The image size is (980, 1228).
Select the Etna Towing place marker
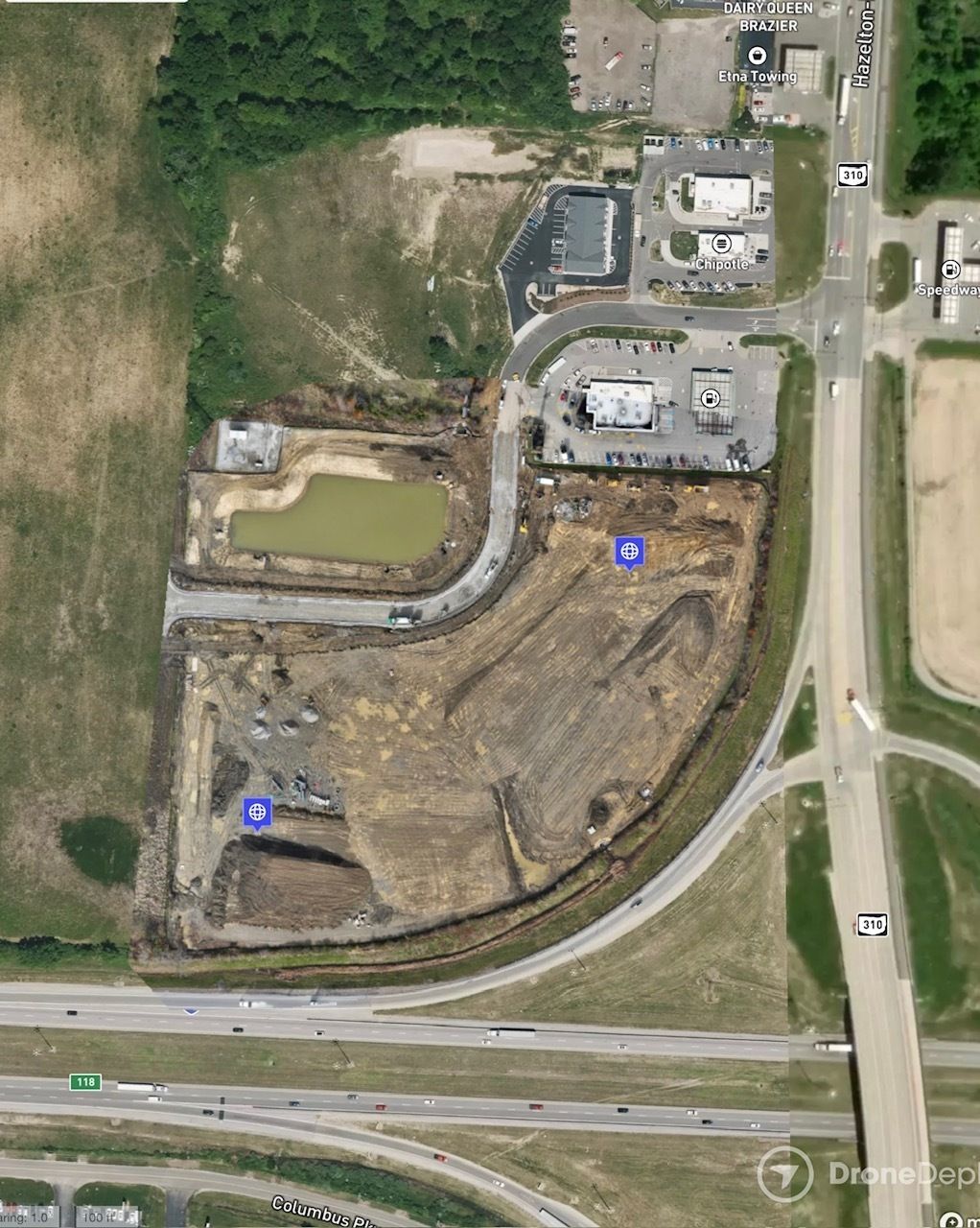click(x=758, y=56)
